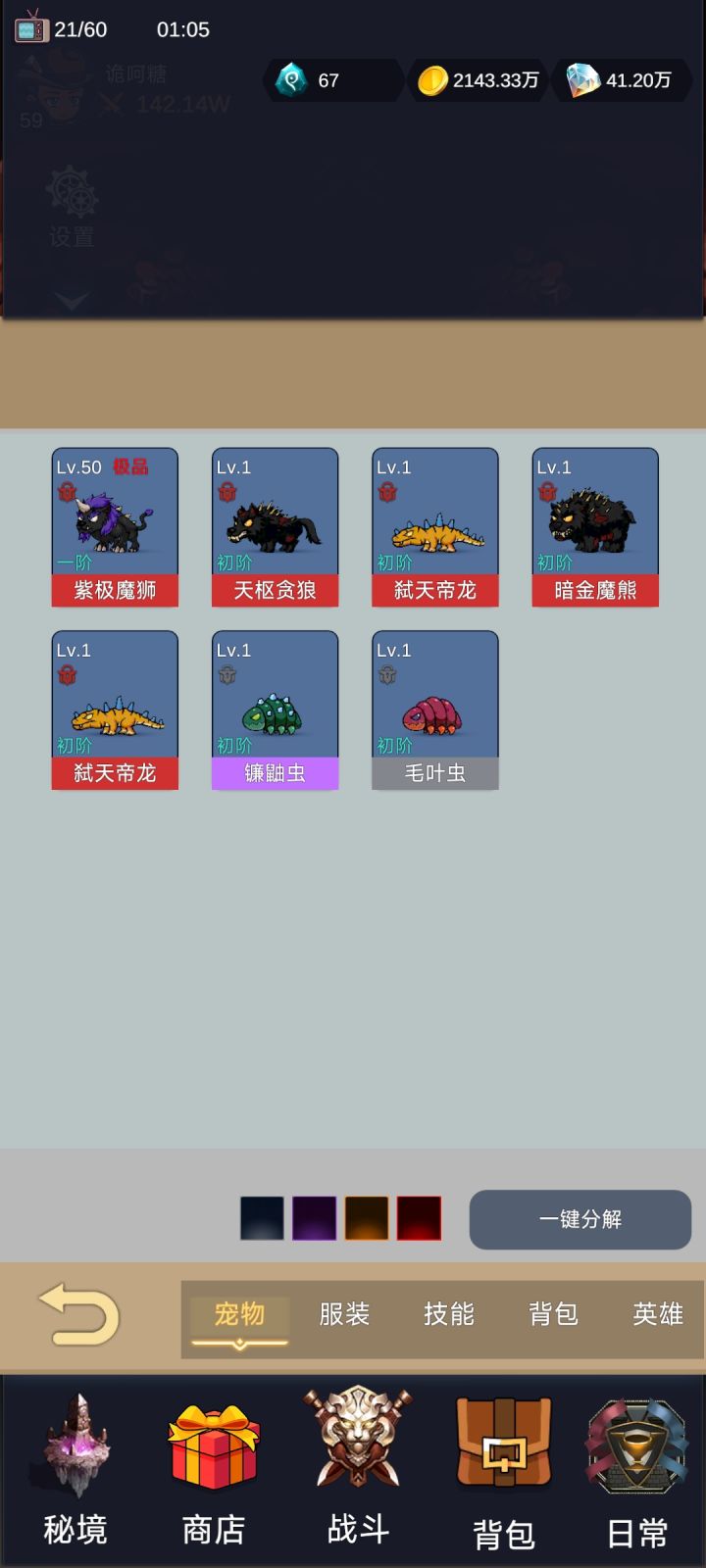The width and height of the screenshot is (706, 1568).
Task: Switch to the 服装 tab
Action: click(x=344, y=1314)
